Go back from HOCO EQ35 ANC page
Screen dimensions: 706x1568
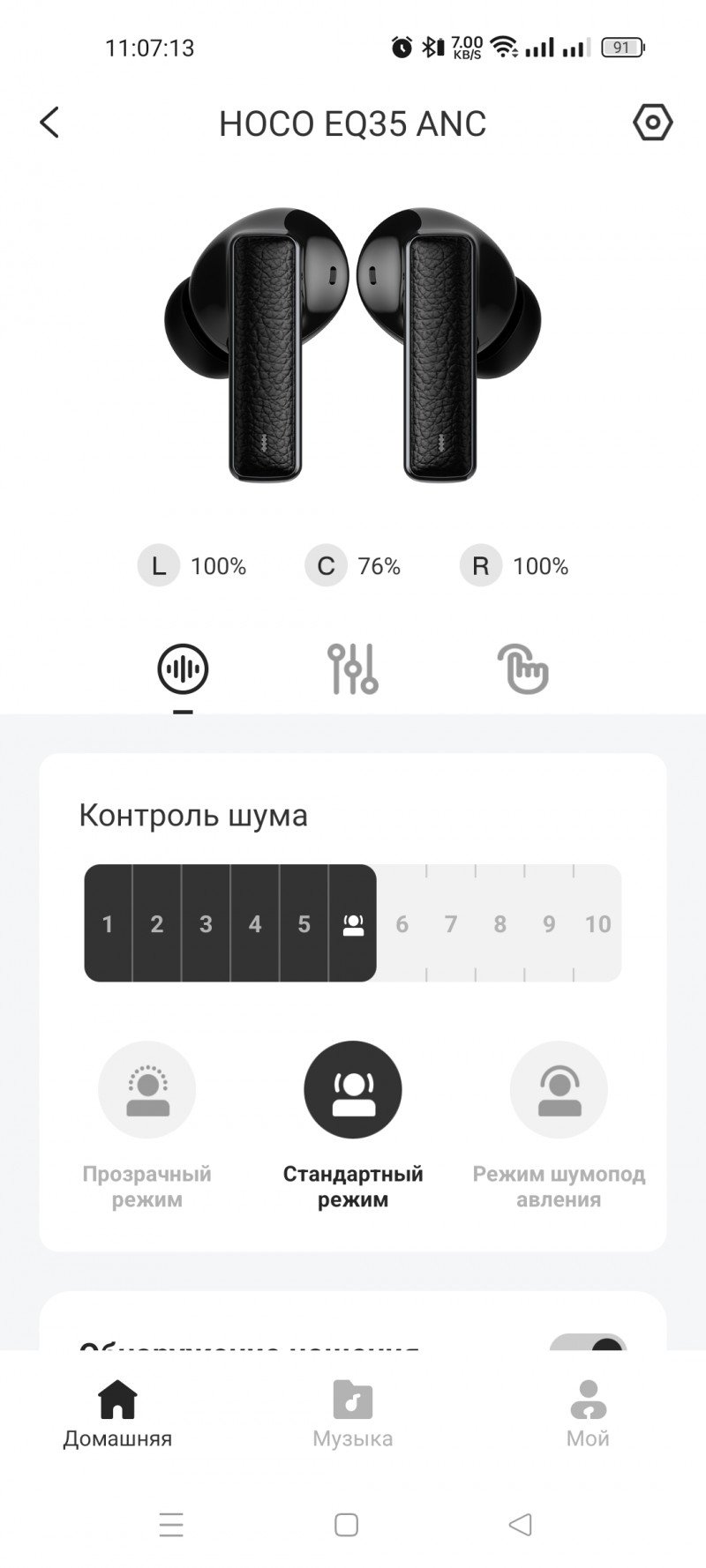point(49,123)
